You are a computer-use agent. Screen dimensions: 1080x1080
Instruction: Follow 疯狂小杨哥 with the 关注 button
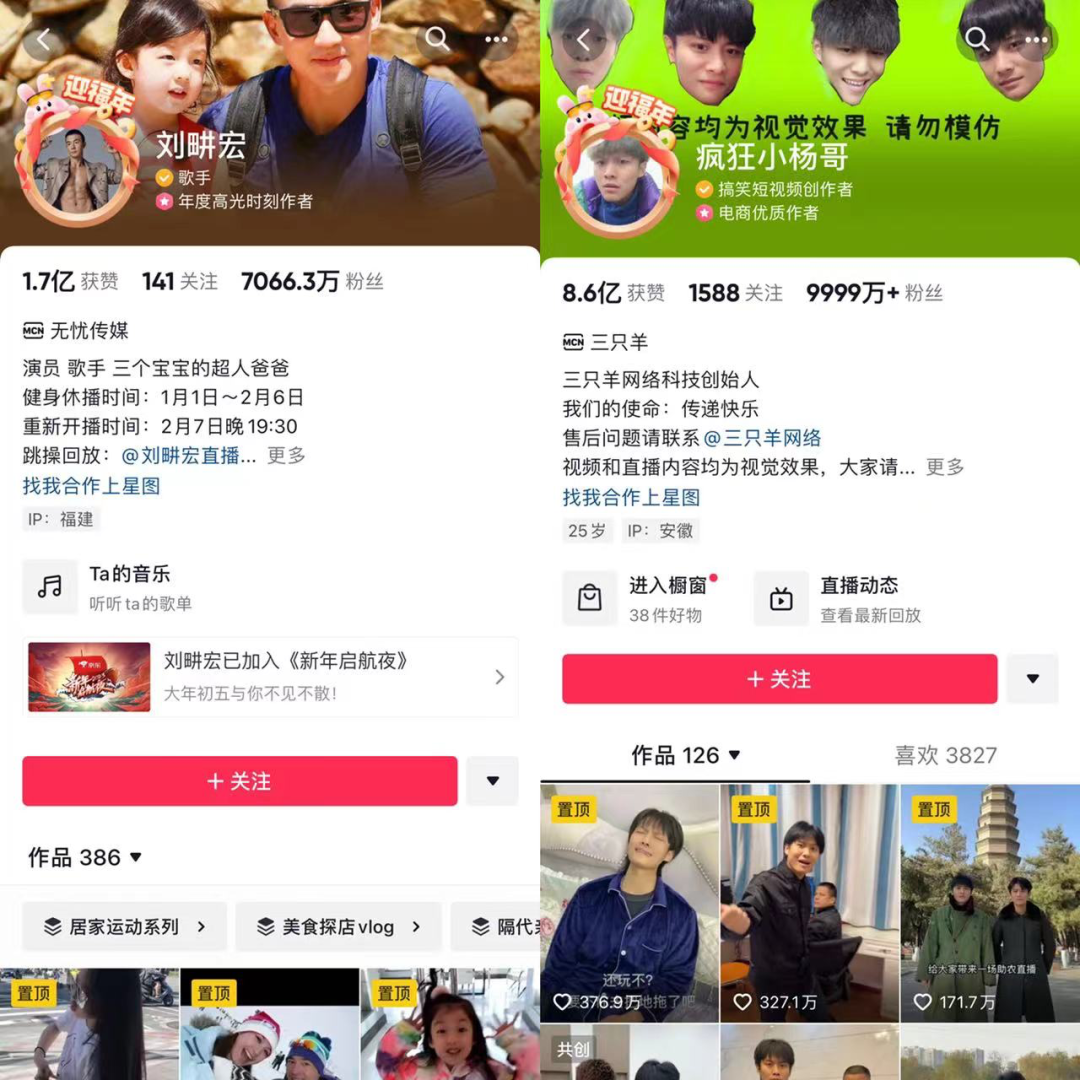tap(779, 679)
